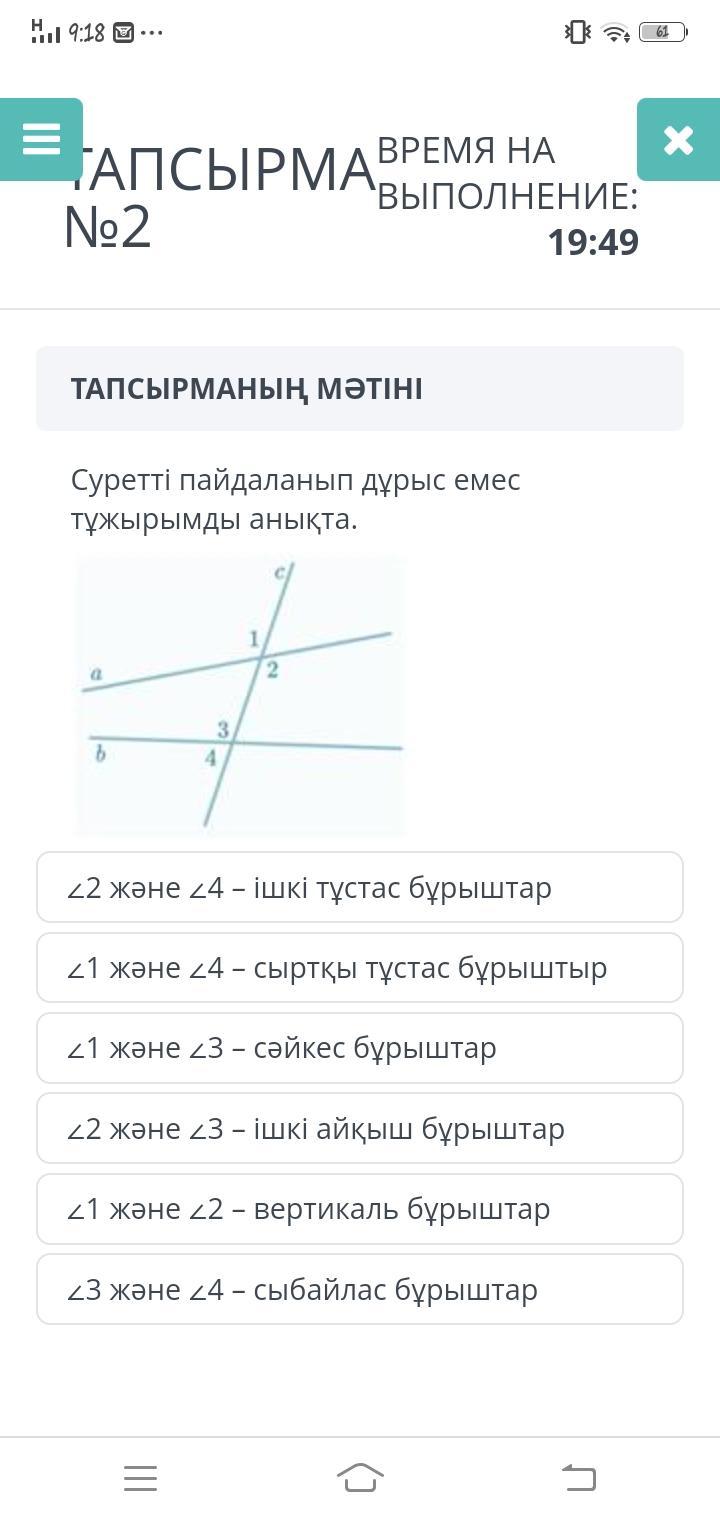Close the task with the X button

point(678,139)
